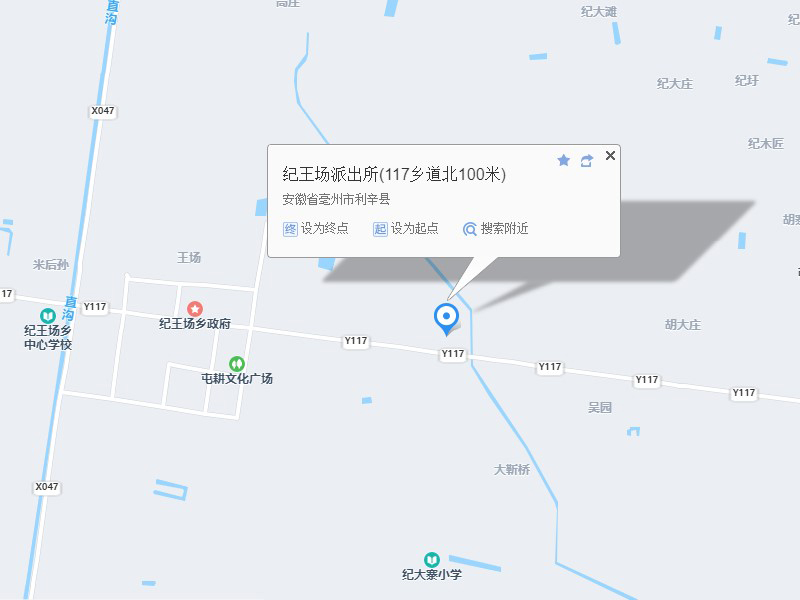
Task: Set 纪王场派出所 as starting point (设为起点)
Action: 406,229
